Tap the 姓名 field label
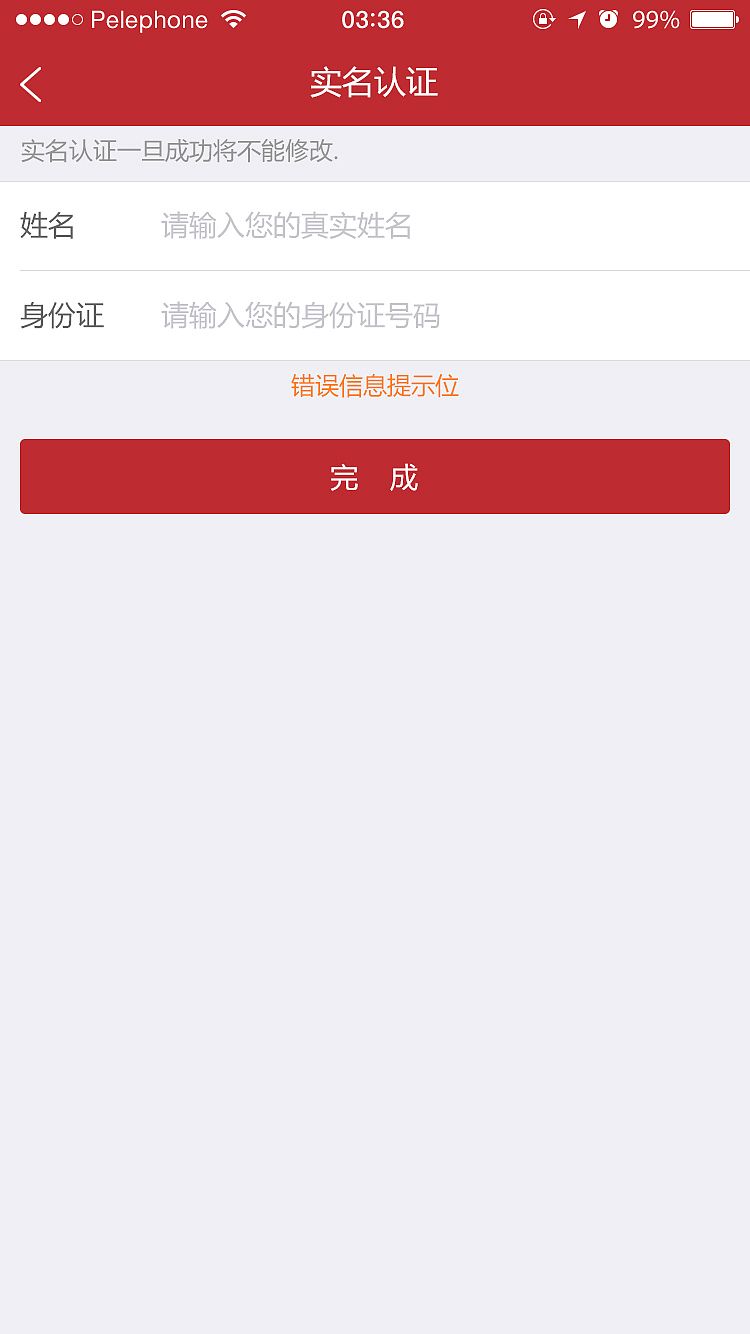The width and height of the screenshot is (750, 1334). point(47,226)
